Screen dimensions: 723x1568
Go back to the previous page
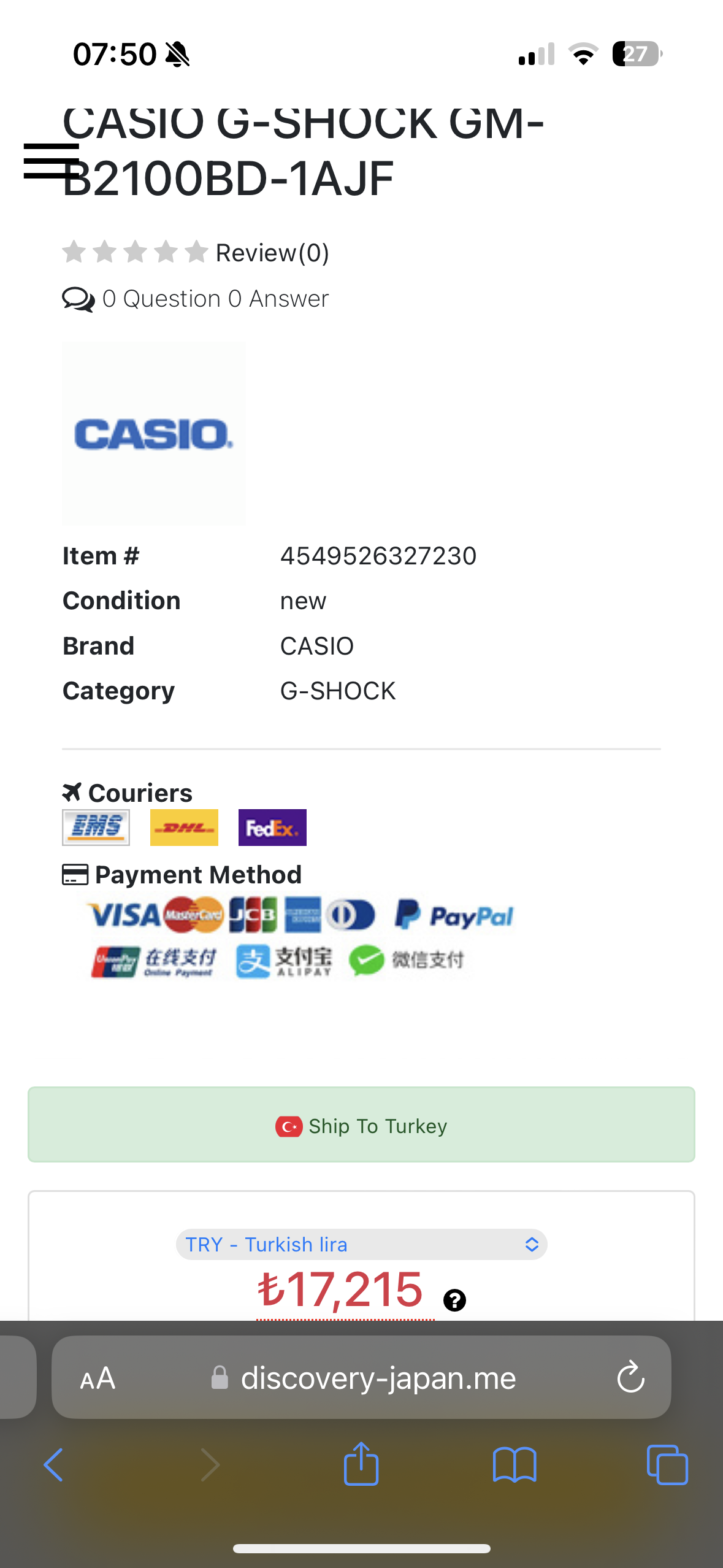tap(53, 1465)
